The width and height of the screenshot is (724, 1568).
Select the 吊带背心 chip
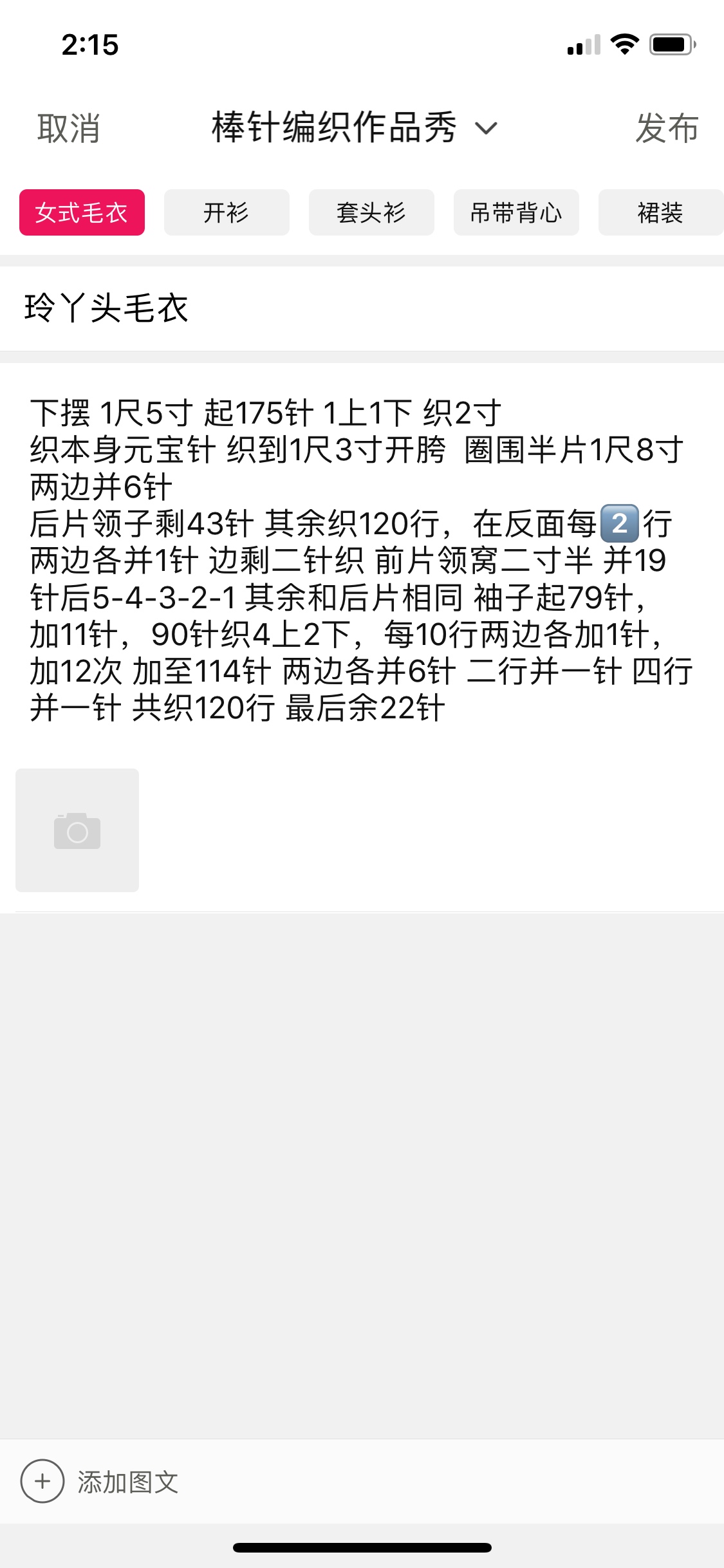point(516,212)
